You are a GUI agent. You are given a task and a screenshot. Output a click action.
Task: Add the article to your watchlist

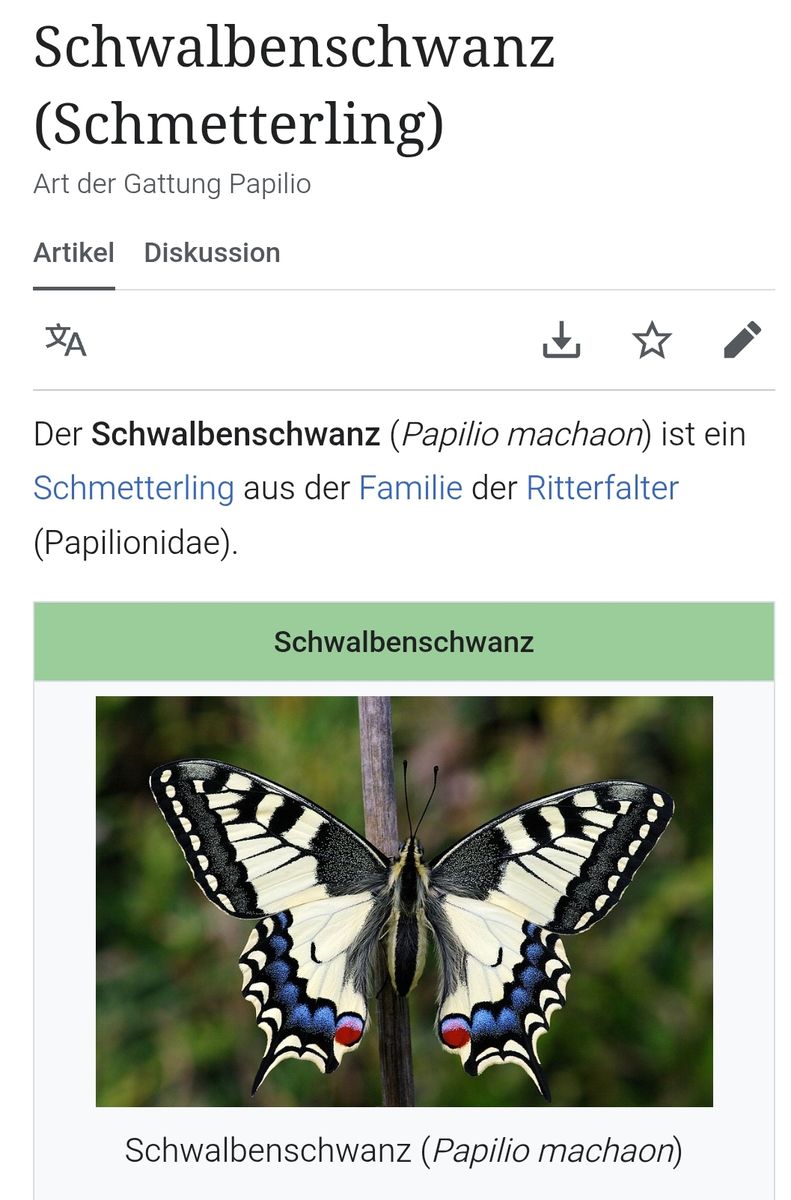[652, 341]
